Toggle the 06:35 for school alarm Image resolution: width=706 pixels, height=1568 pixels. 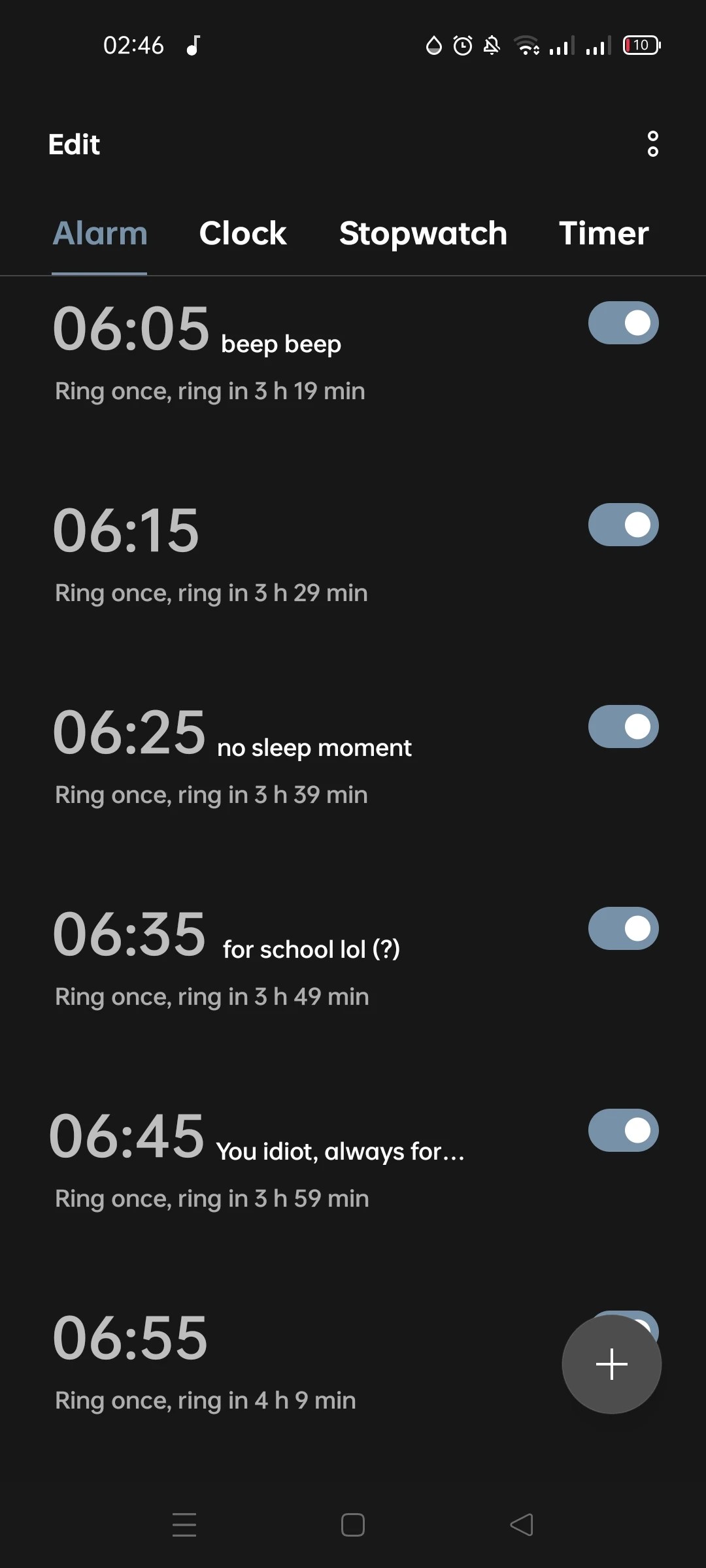[623, 928]
